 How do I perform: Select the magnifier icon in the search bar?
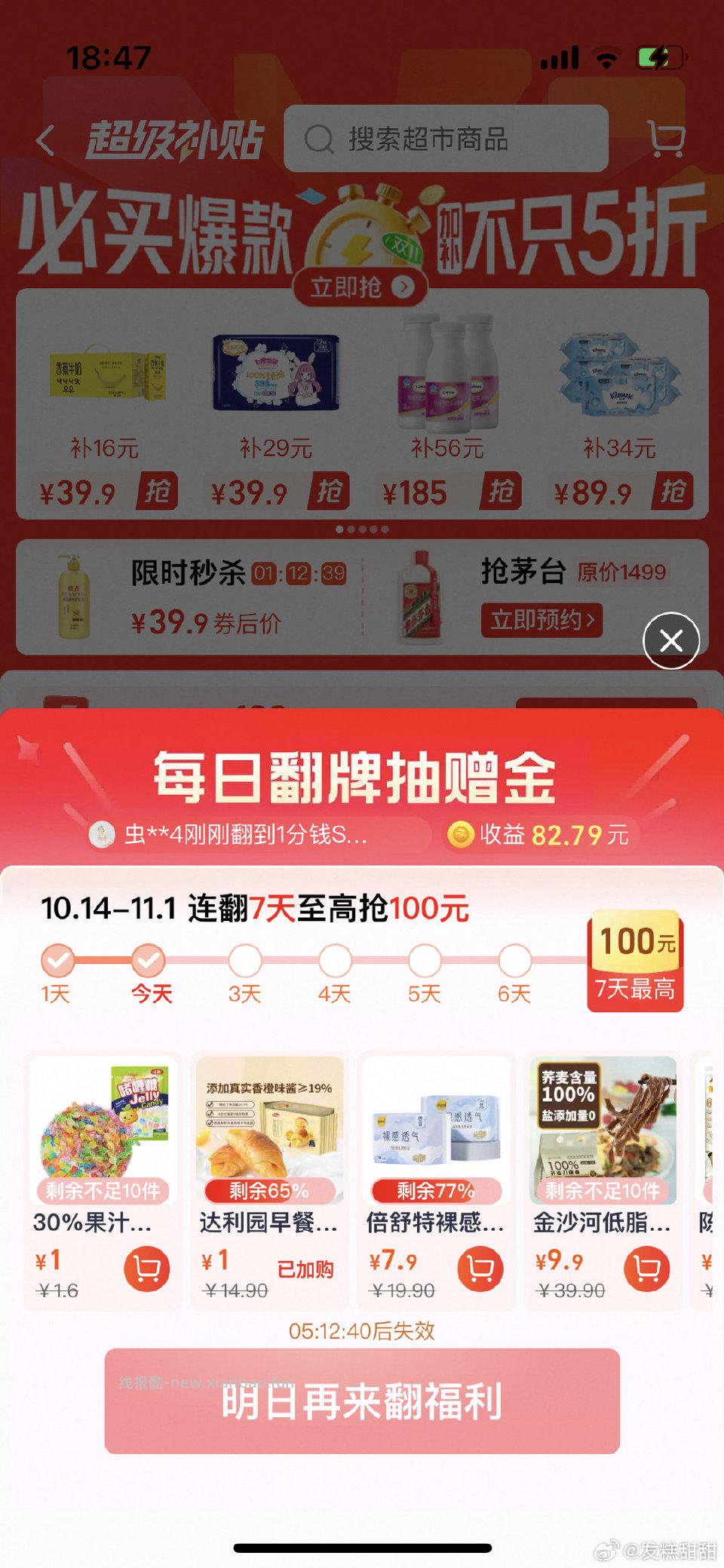[x=321, y=139]
